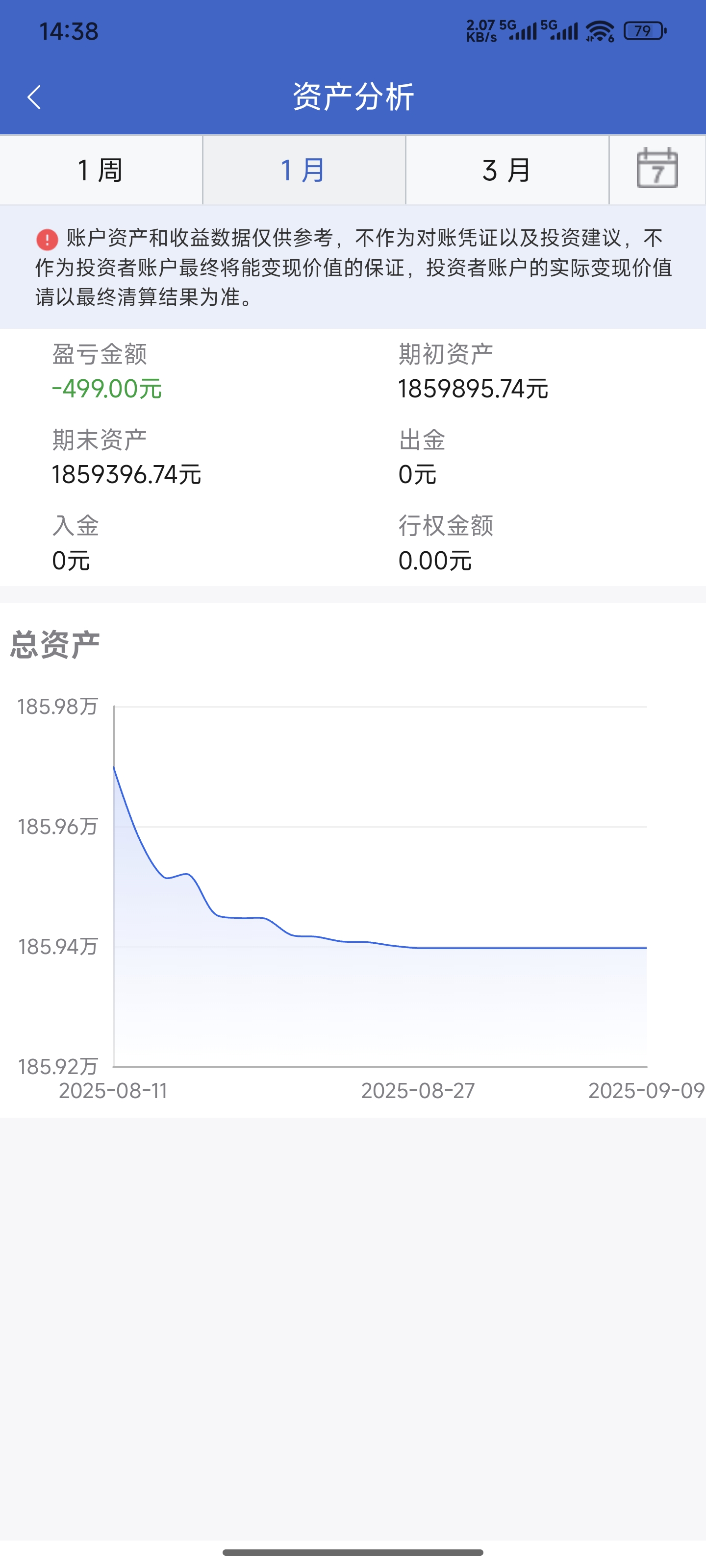Switch to the 3 月 tab
This screenshot has width=706, height=1568.
point(507,171)
